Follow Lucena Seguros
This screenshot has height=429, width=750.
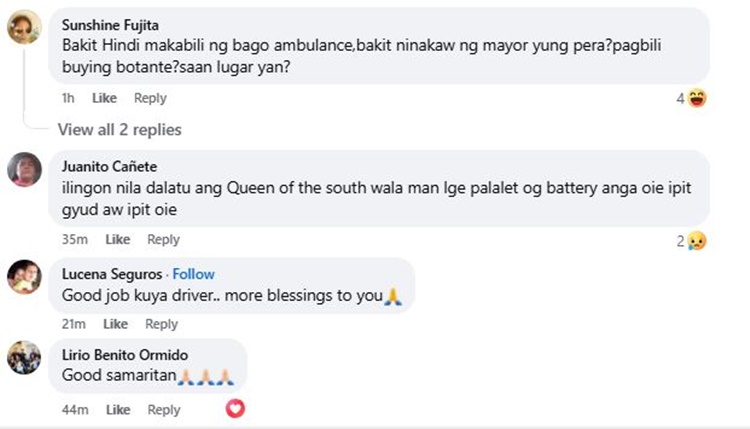(x=197, y=274)
